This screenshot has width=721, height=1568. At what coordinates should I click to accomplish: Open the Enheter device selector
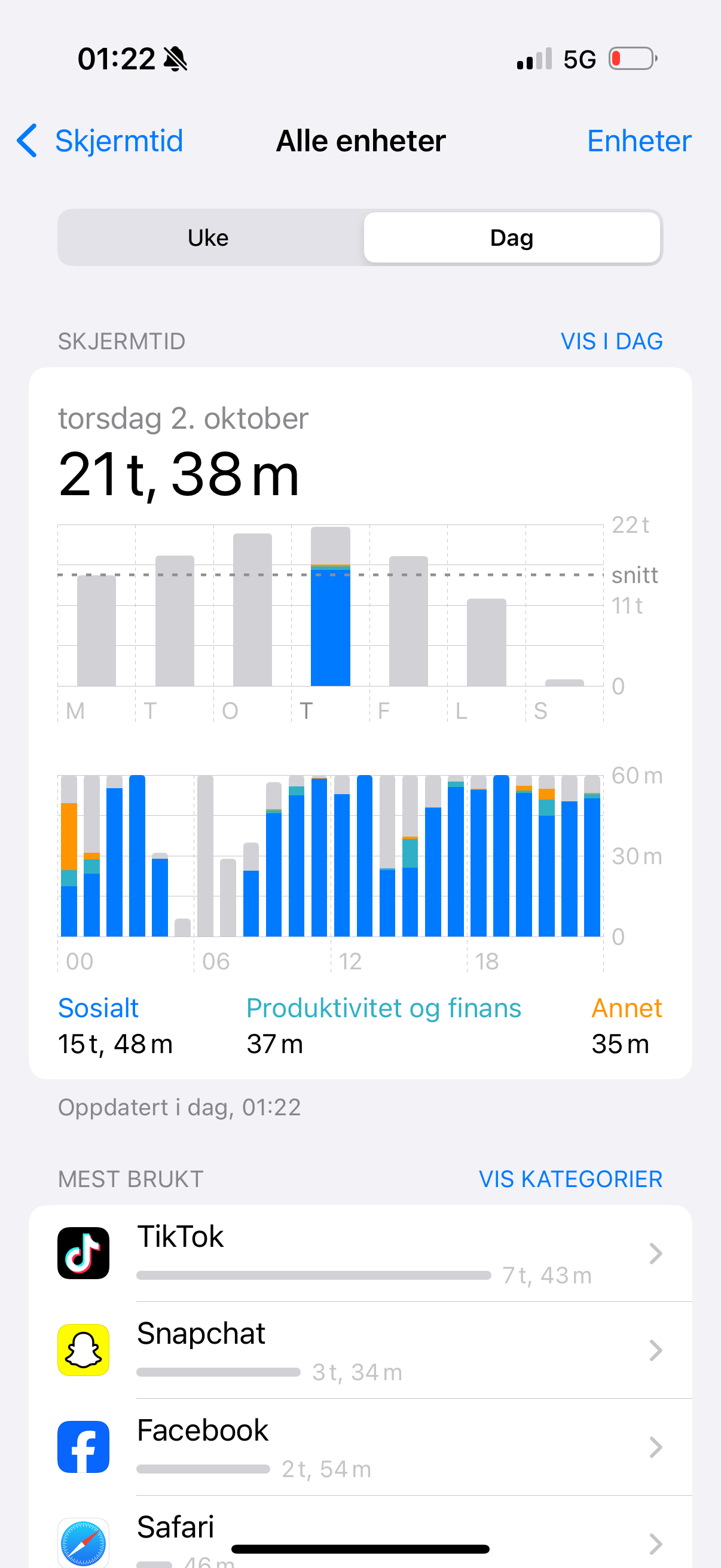point(638,141)
